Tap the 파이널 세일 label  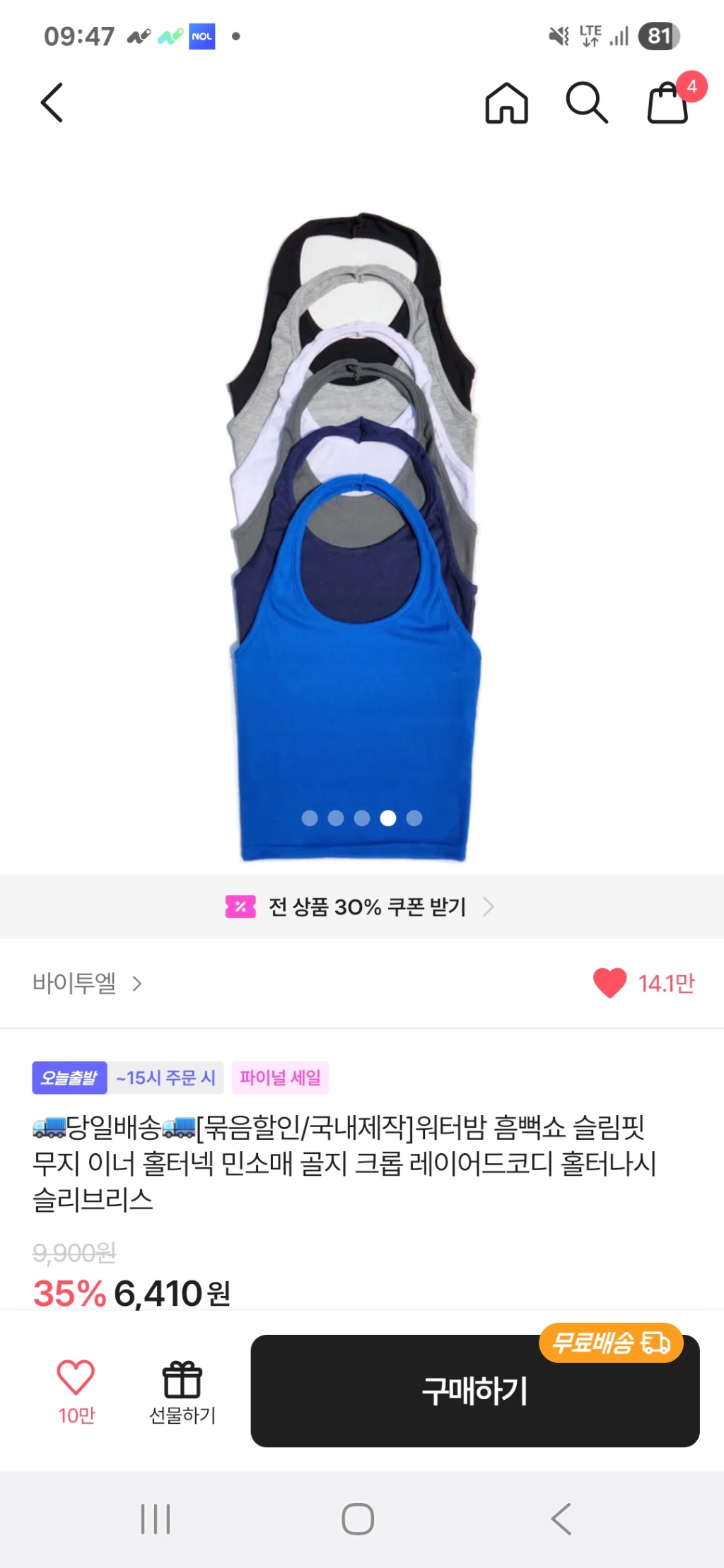(281, 1078)
